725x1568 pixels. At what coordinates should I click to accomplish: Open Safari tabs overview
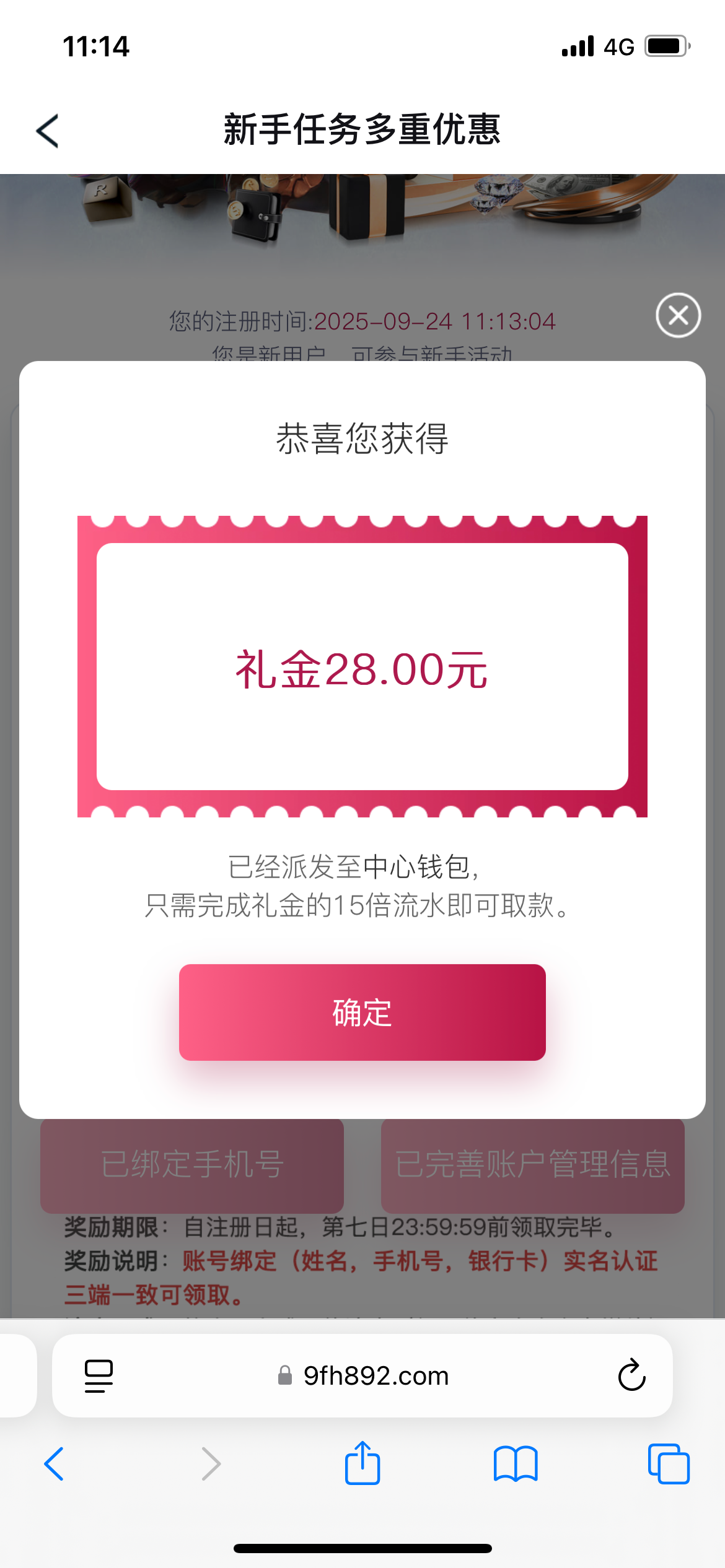pos(668,1464)
